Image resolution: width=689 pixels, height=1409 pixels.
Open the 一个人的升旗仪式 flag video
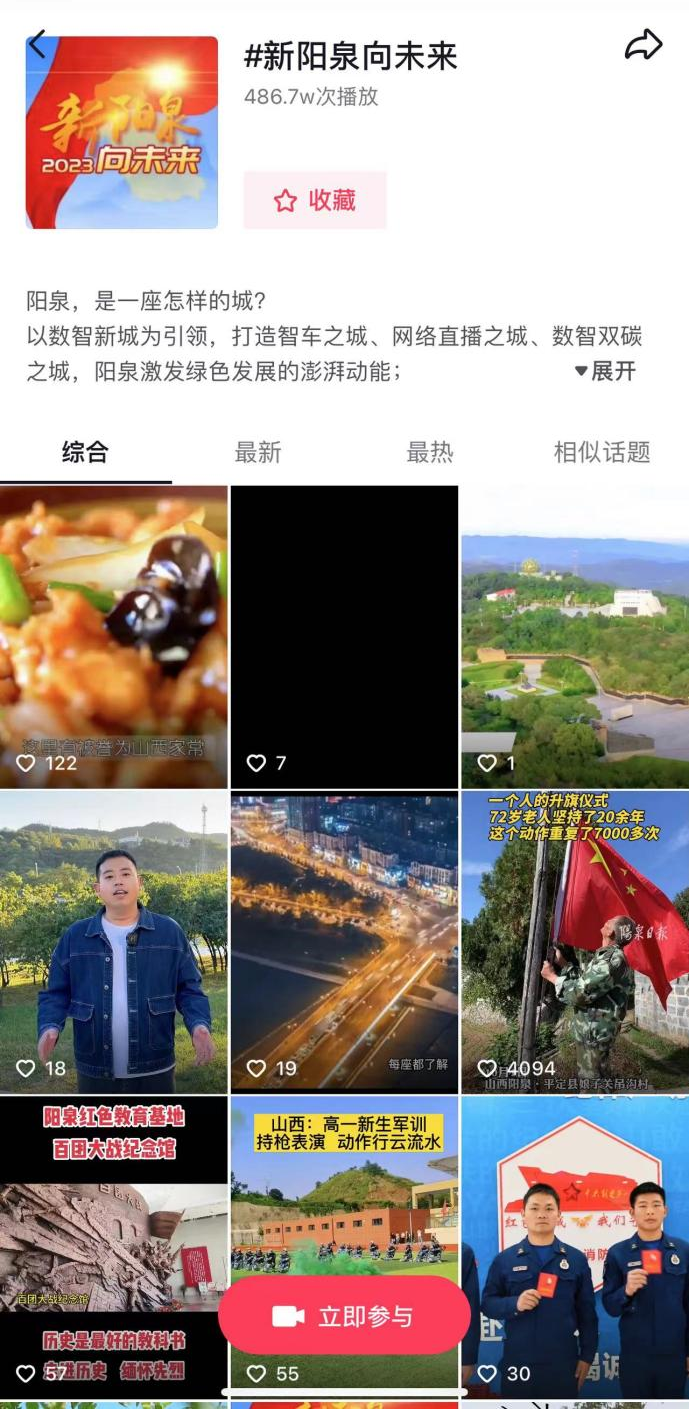tap(575, 942)
